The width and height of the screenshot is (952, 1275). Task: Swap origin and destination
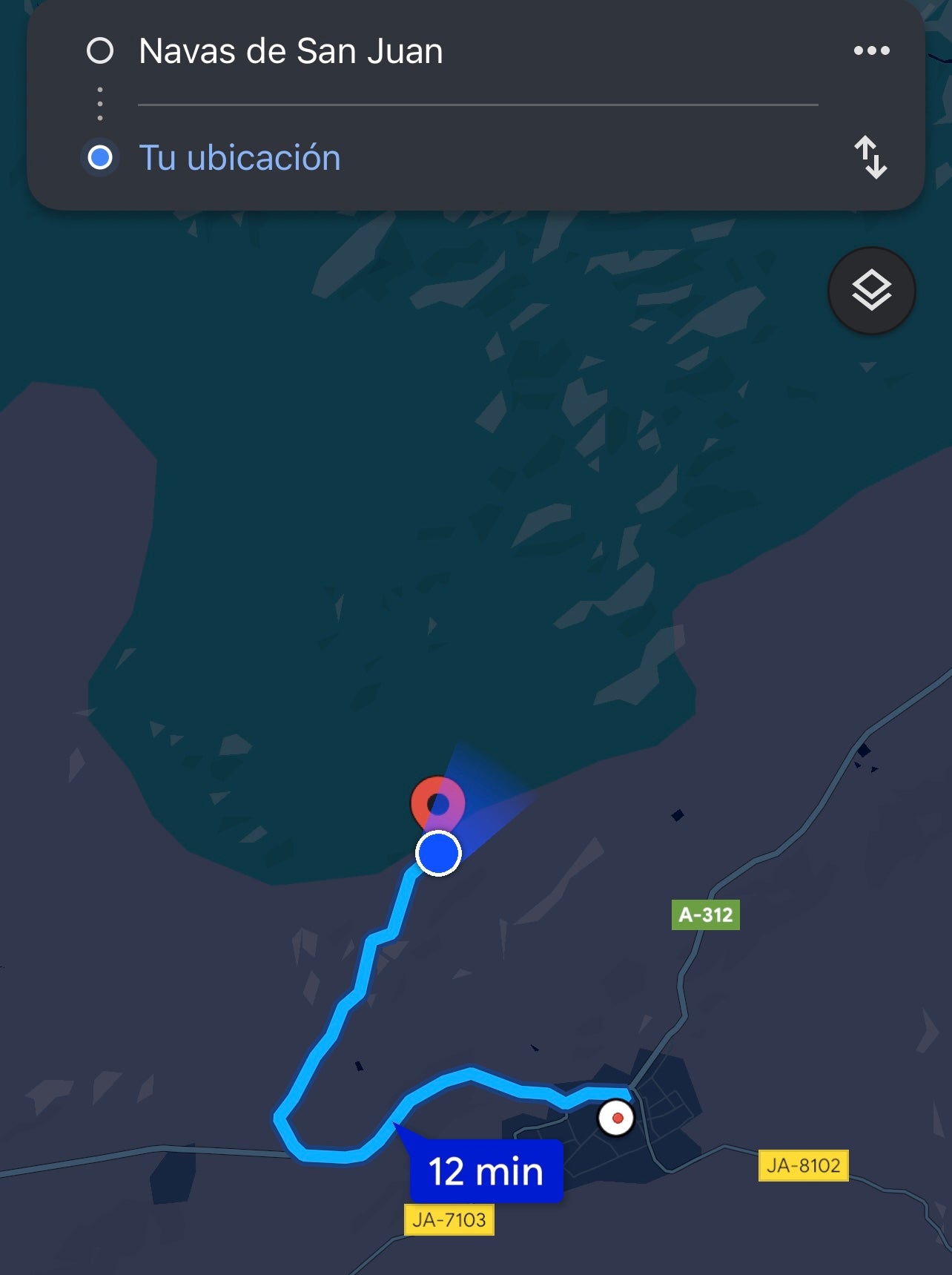(x=870, y=157)
